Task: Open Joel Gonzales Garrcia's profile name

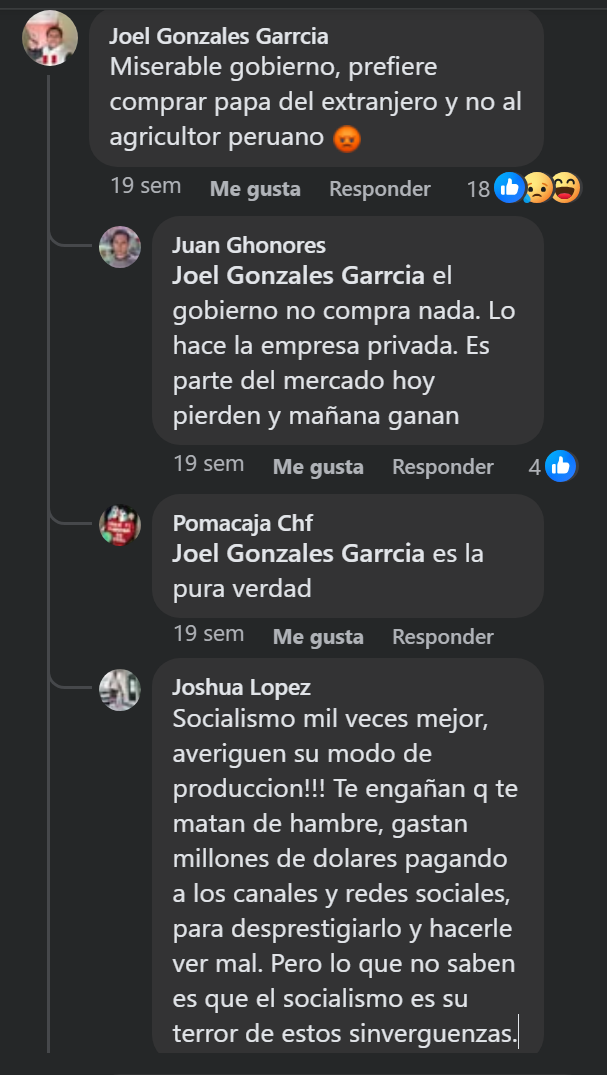Action: click(218, 37)
